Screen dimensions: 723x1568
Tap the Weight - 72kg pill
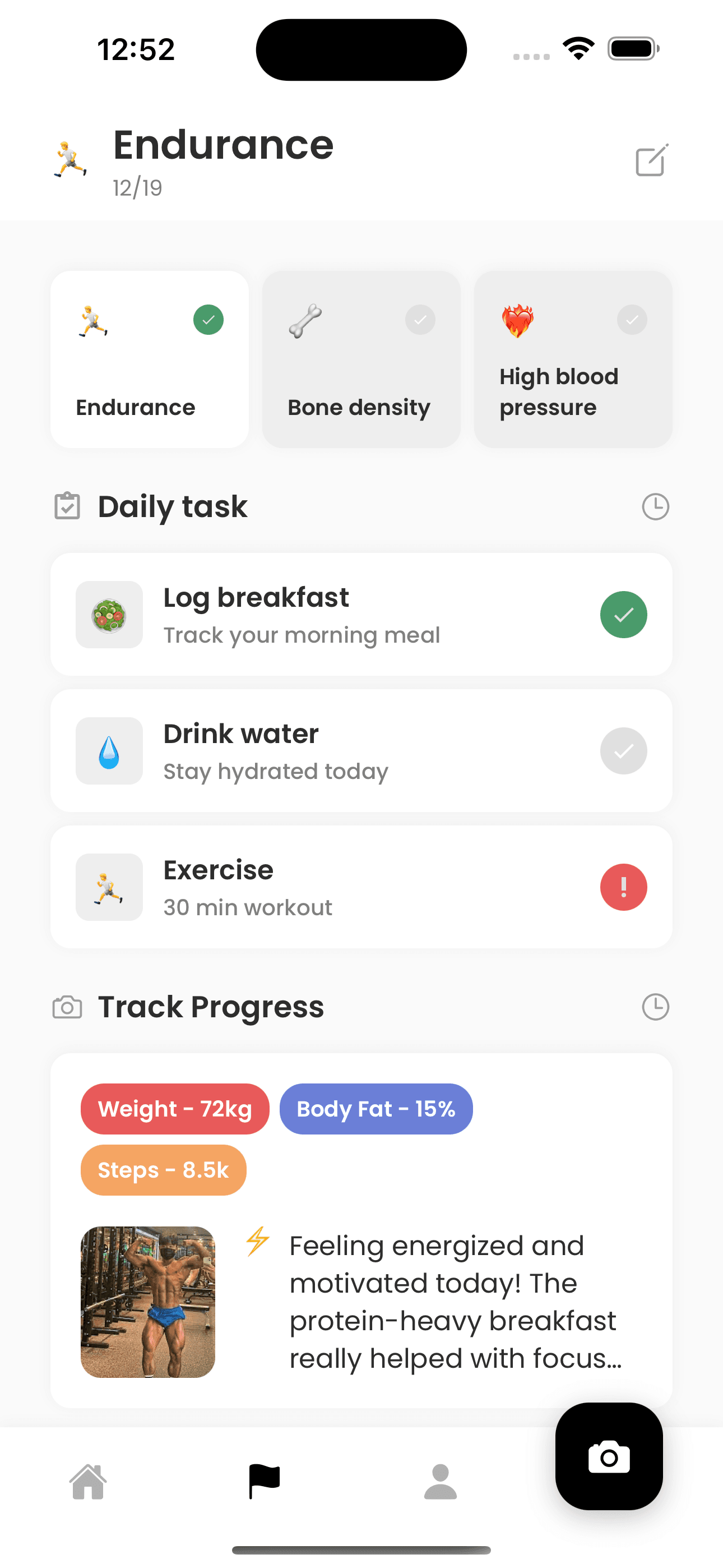pos(175,1109)
